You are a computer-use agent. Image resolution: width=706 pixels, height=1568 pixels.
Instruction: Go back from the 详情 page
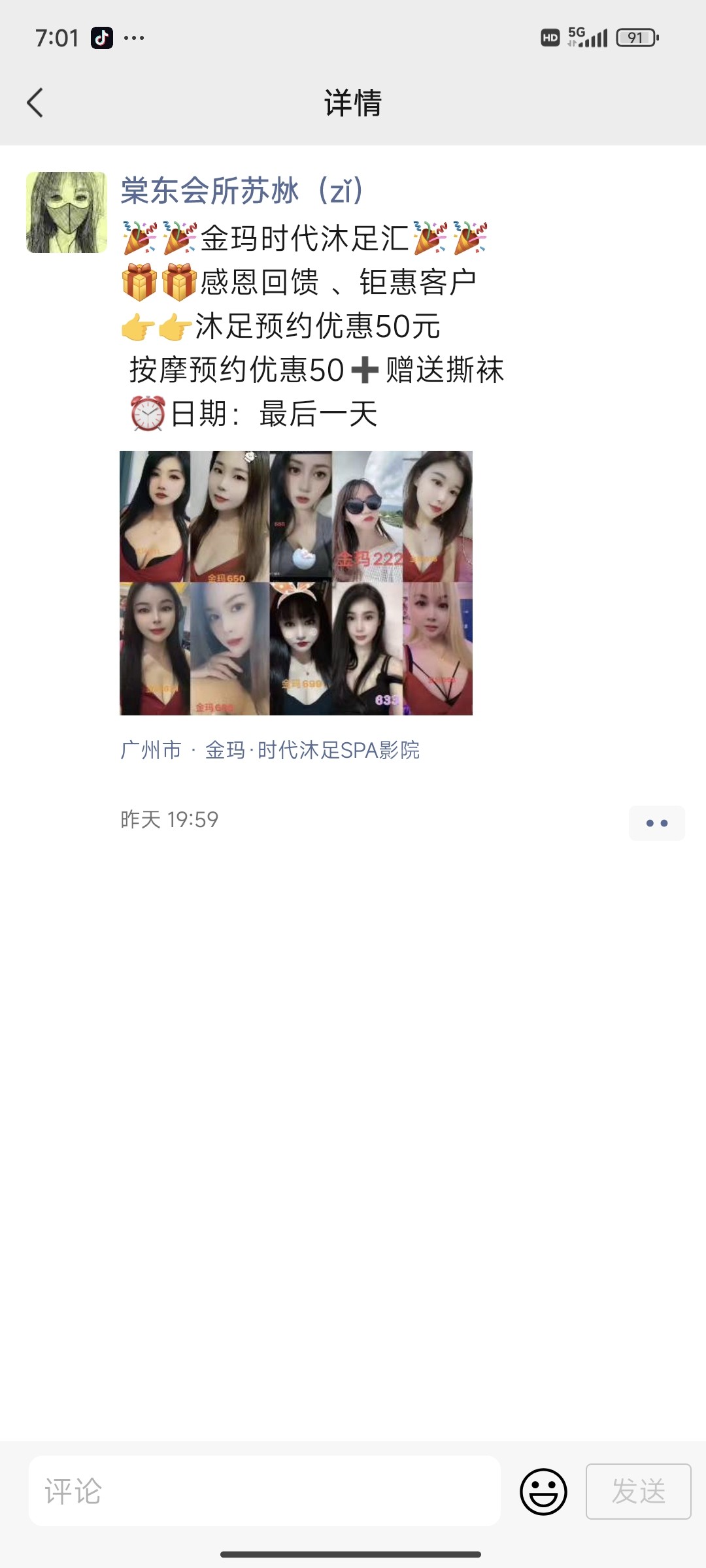35,103
